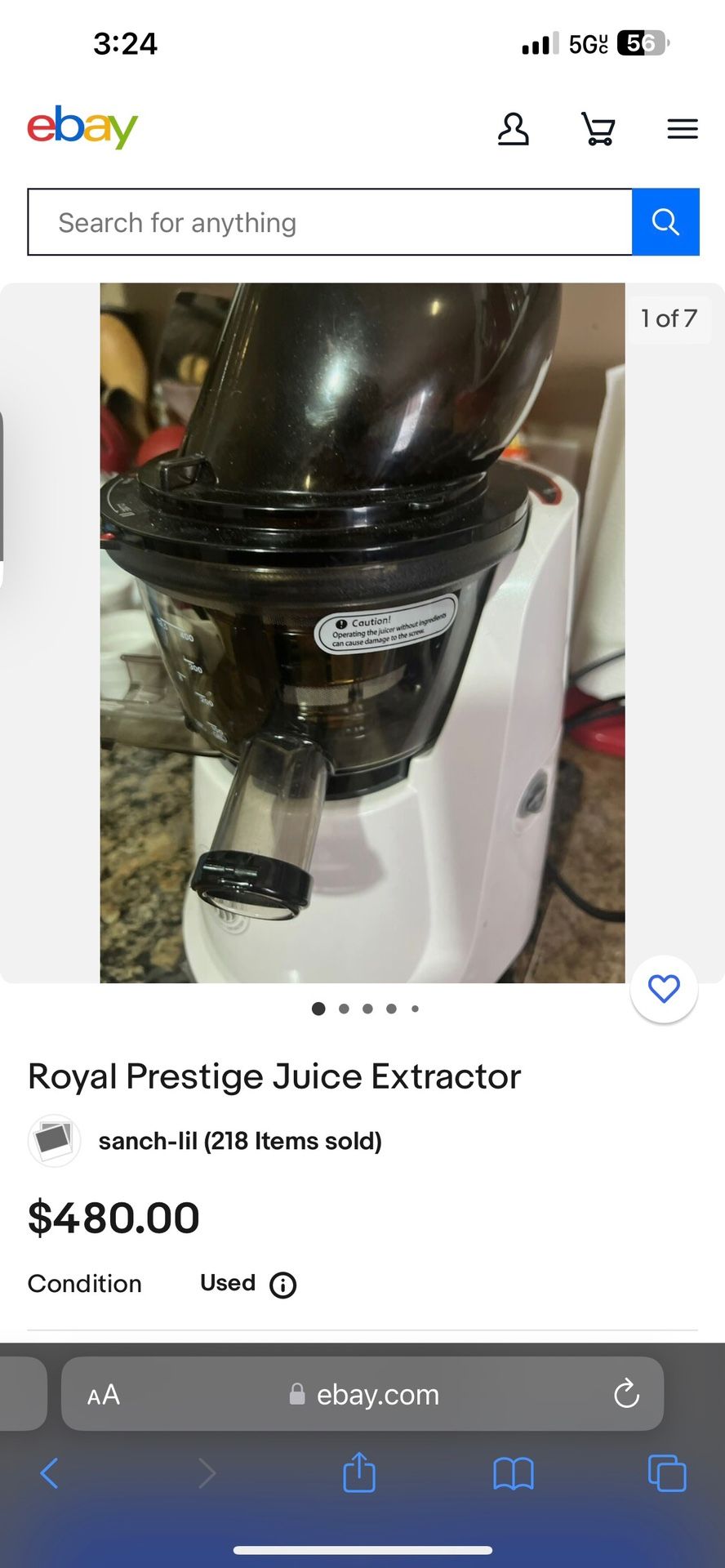Open the seller's profile picture thumbnail
Image resolution: width=725 pixels, height=1568 pixels.
pos(54,1140)
